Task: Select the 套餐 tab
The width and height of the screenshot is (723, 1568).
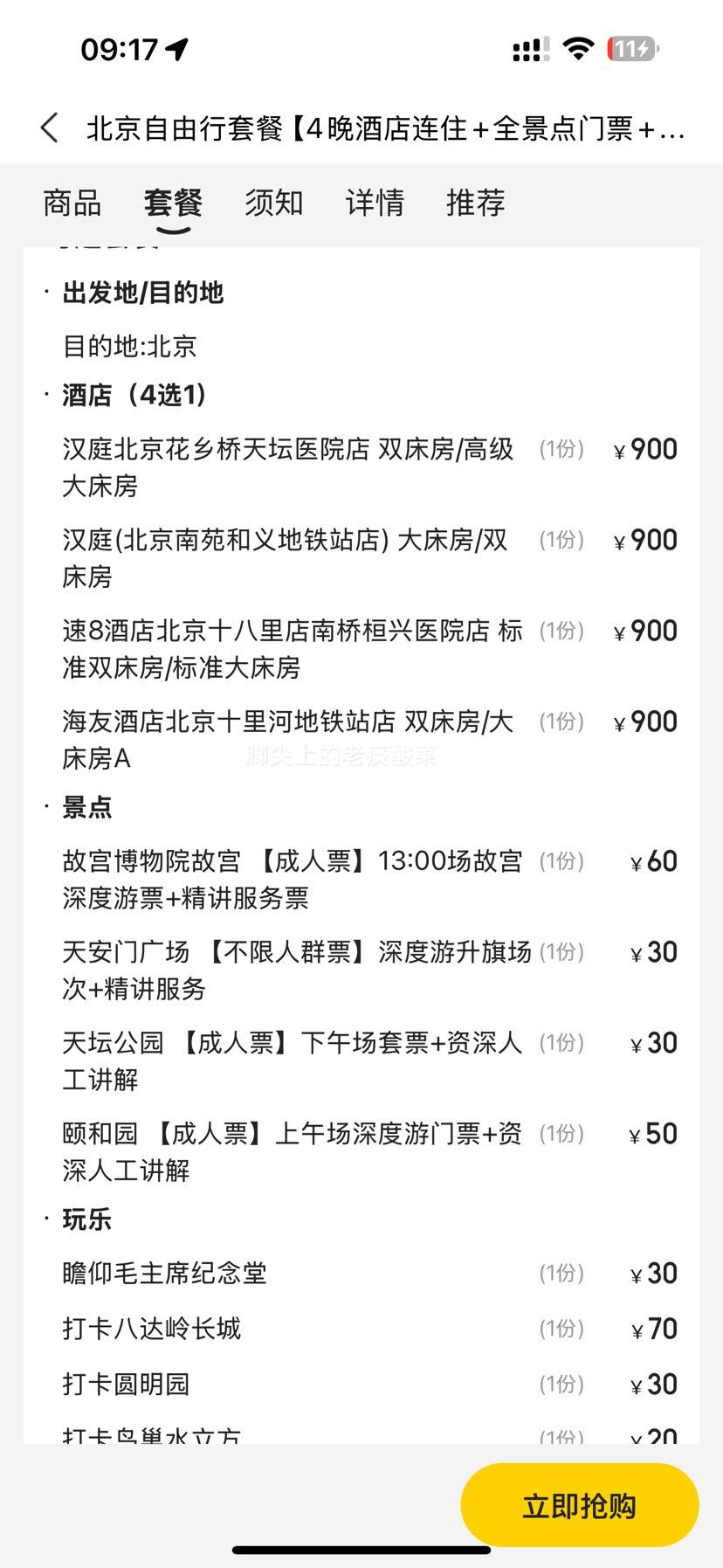Action: (173, 203)
